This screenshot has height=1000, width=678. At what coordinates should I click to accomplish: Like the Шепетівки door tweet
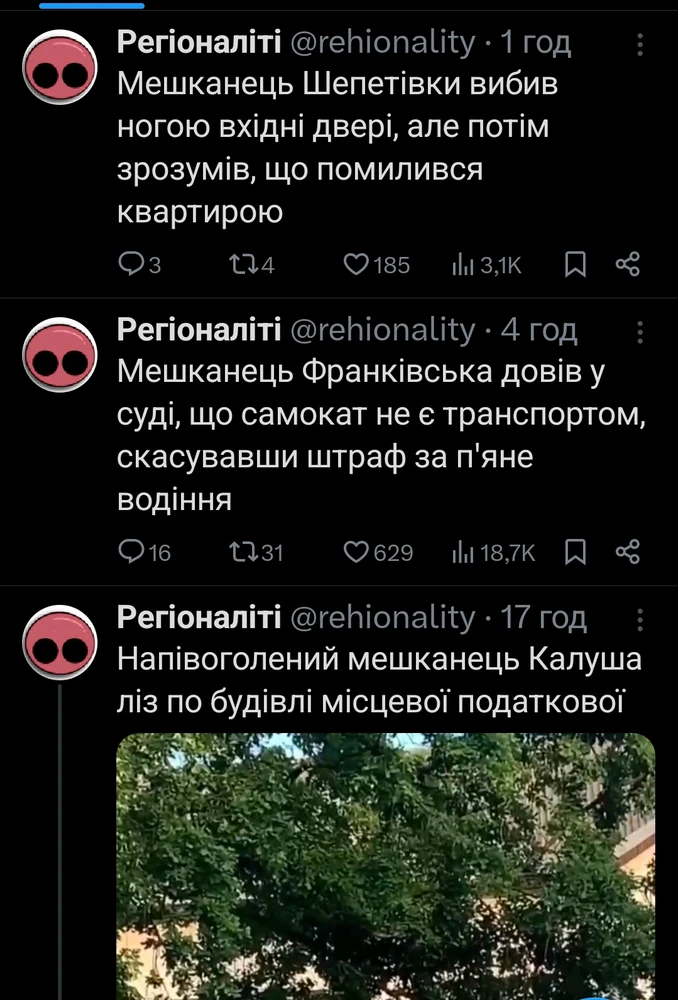point(357,264)
